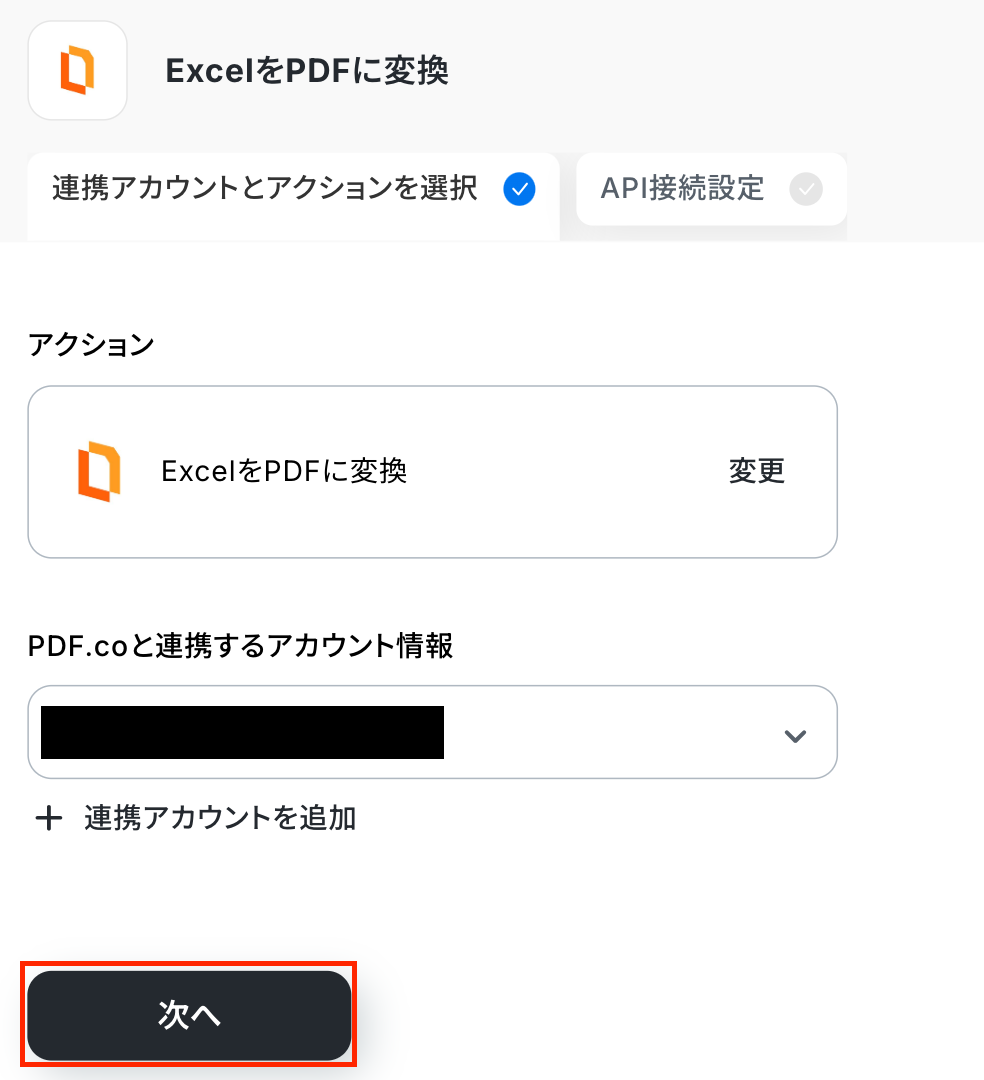Tap 変更 to change the action
984x1080 pixels.
pyautogui.click(x=757, y=471)
